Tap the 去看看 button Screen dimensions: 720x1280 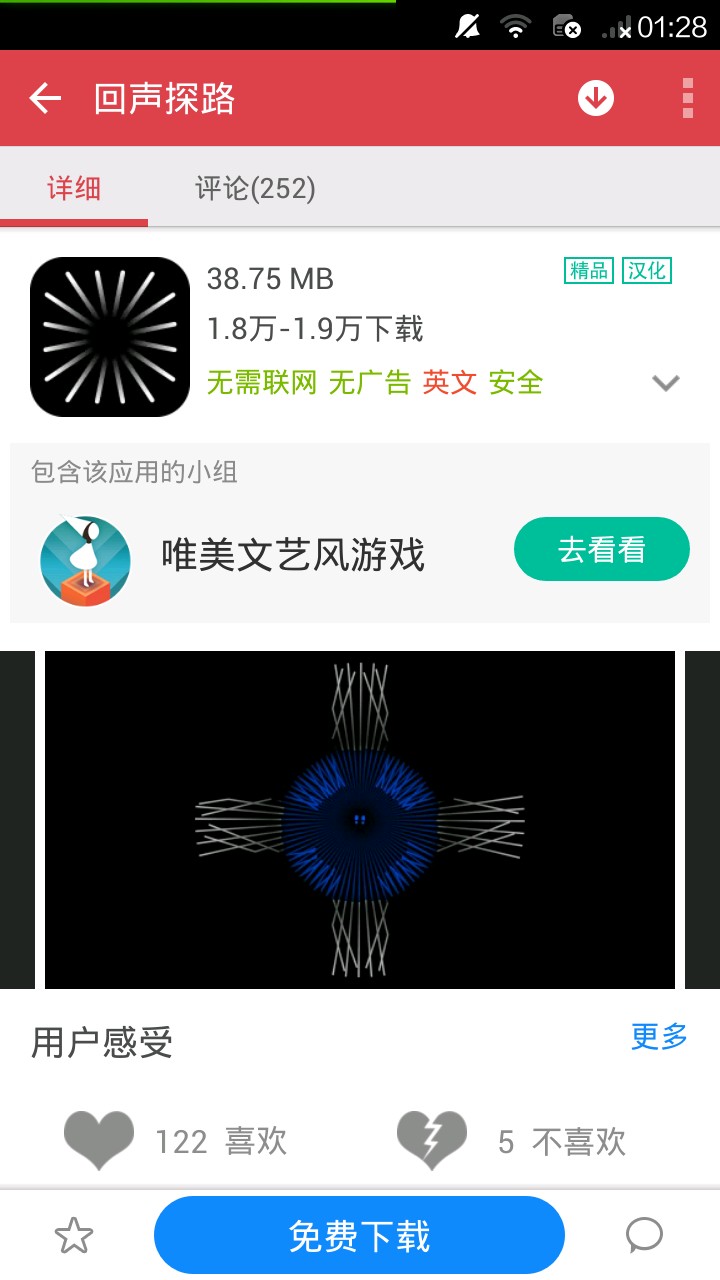[601, 550]
